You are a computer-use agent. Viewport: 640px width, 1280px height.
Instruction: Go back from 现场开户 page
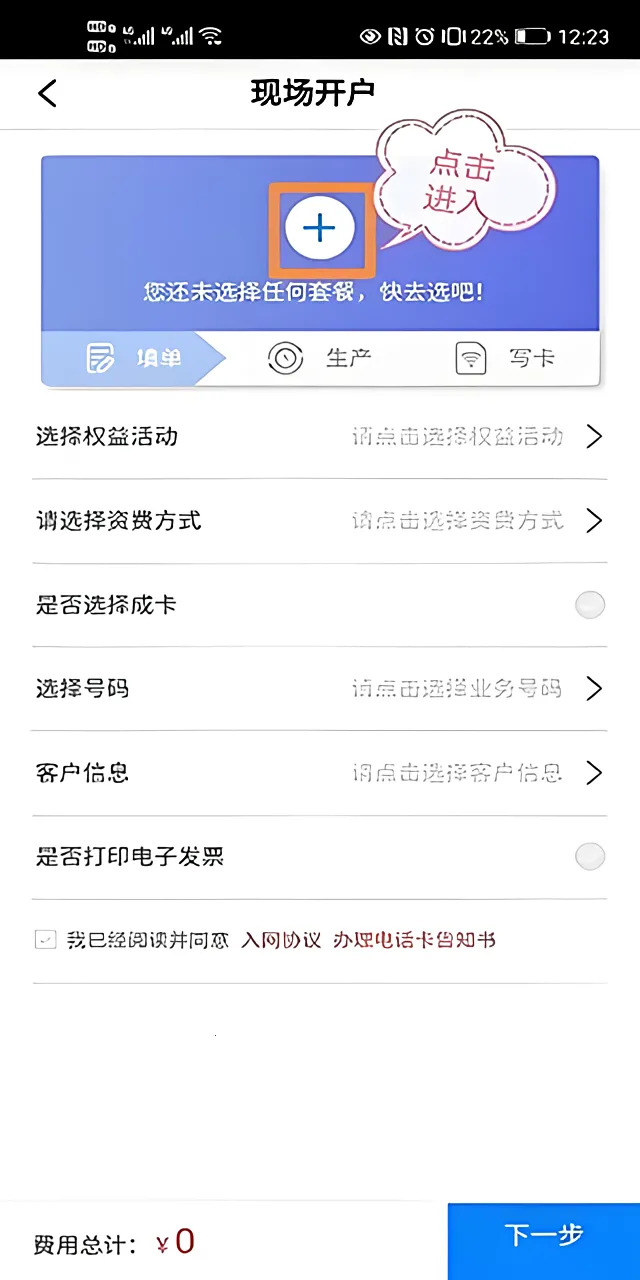(47, 93)
